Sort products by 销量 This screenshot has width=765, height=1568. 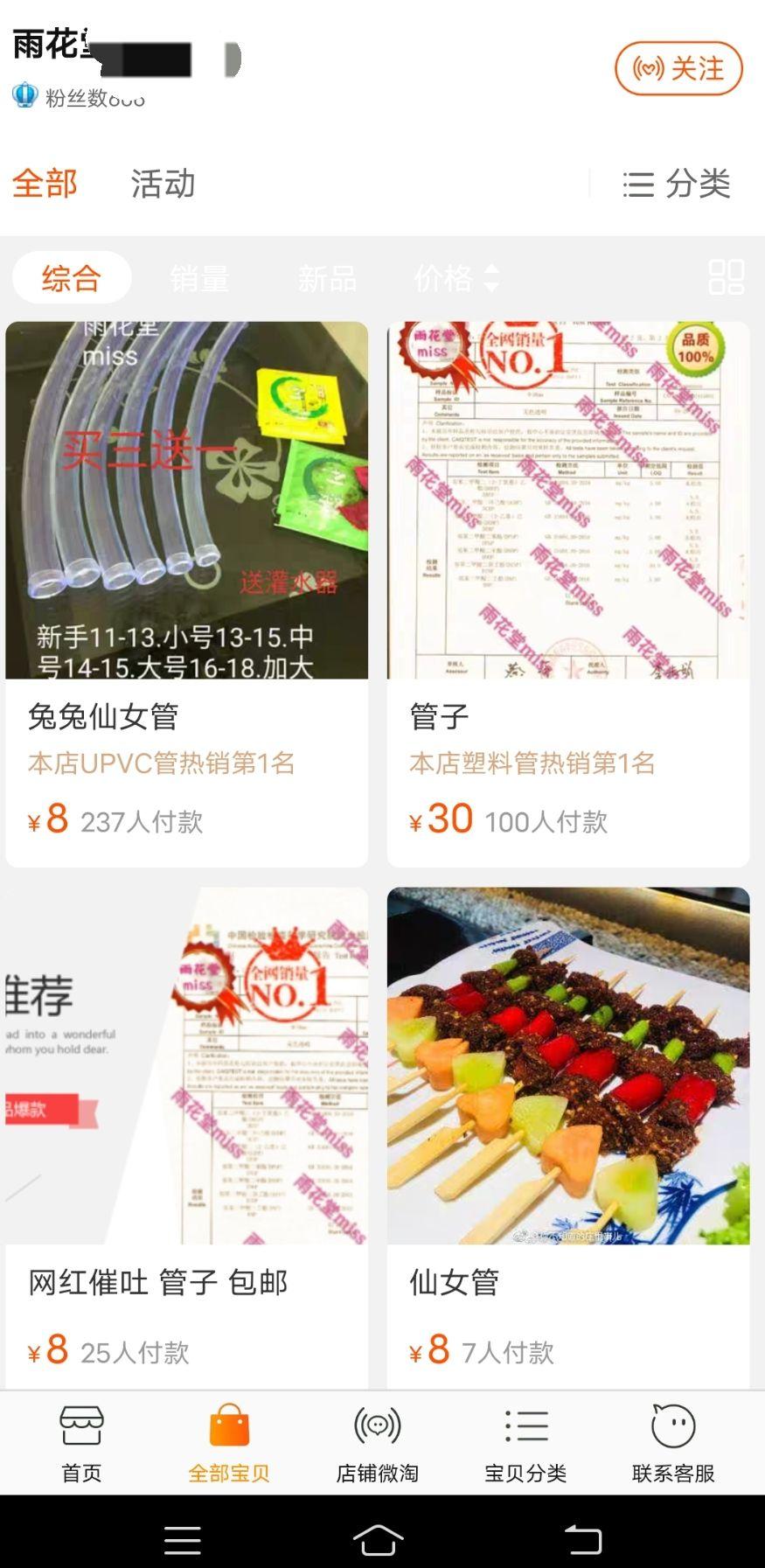click(x=199, y=279)
